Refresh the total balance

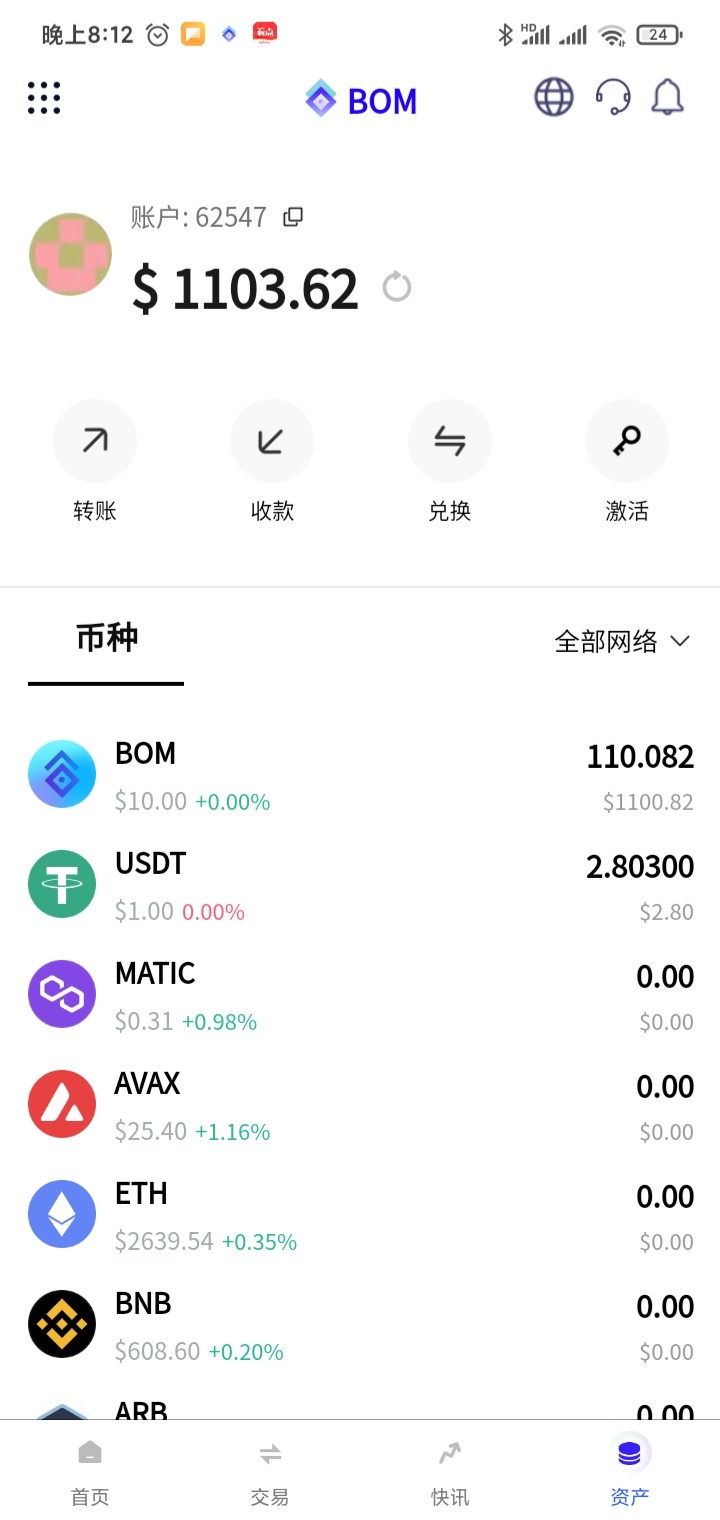pos(397,287)
